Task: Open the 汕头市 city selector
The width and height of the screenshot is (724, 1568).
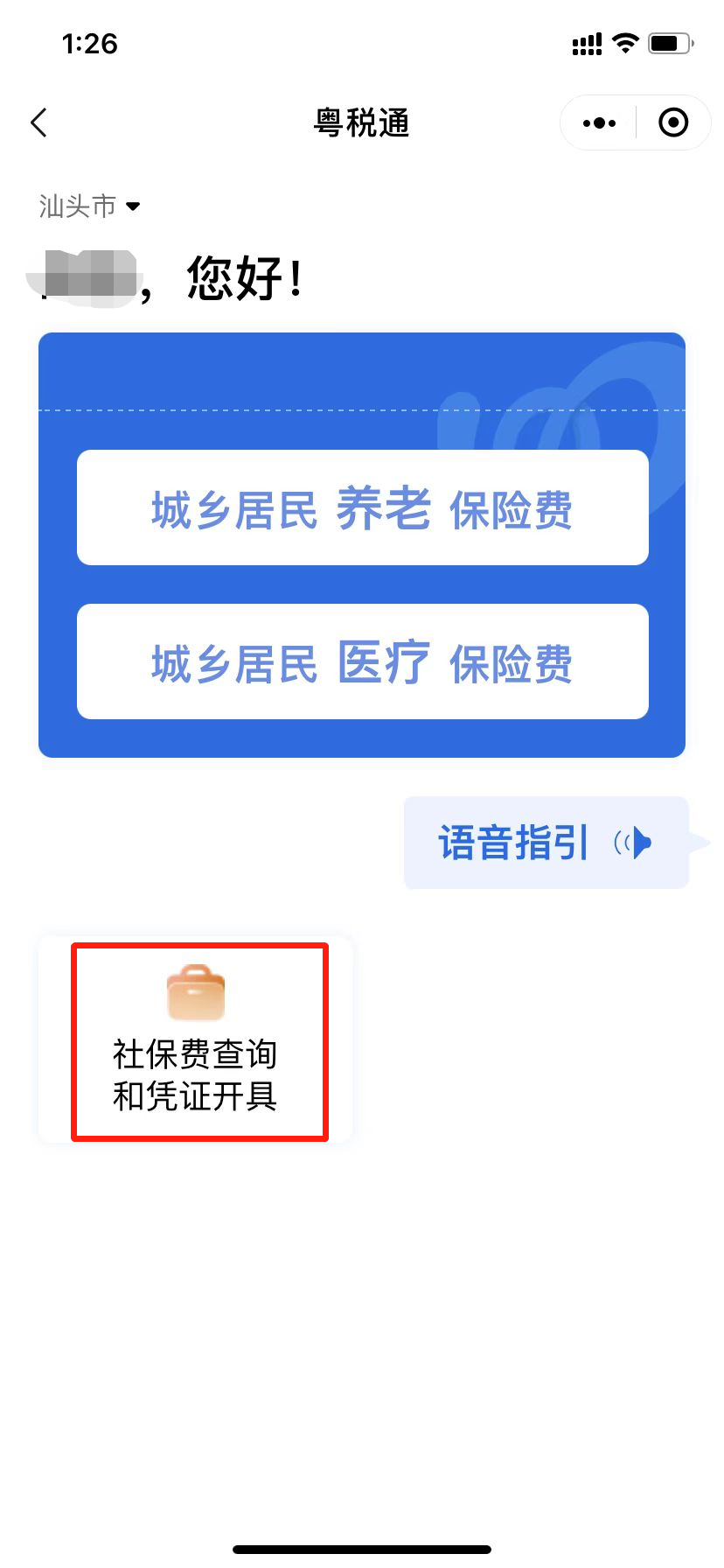Action: (89, 206)
